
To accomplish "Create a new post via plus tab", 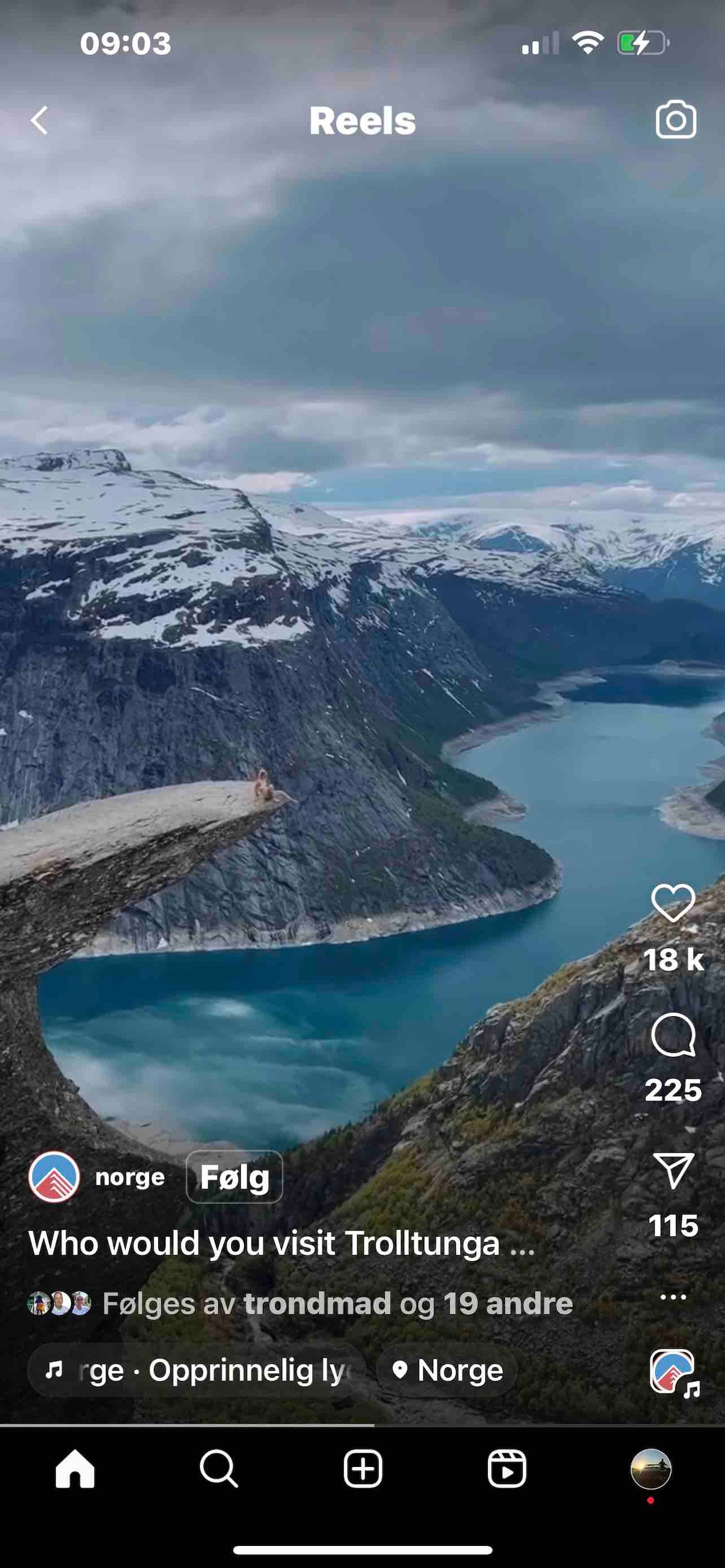I will point(363,1468).
